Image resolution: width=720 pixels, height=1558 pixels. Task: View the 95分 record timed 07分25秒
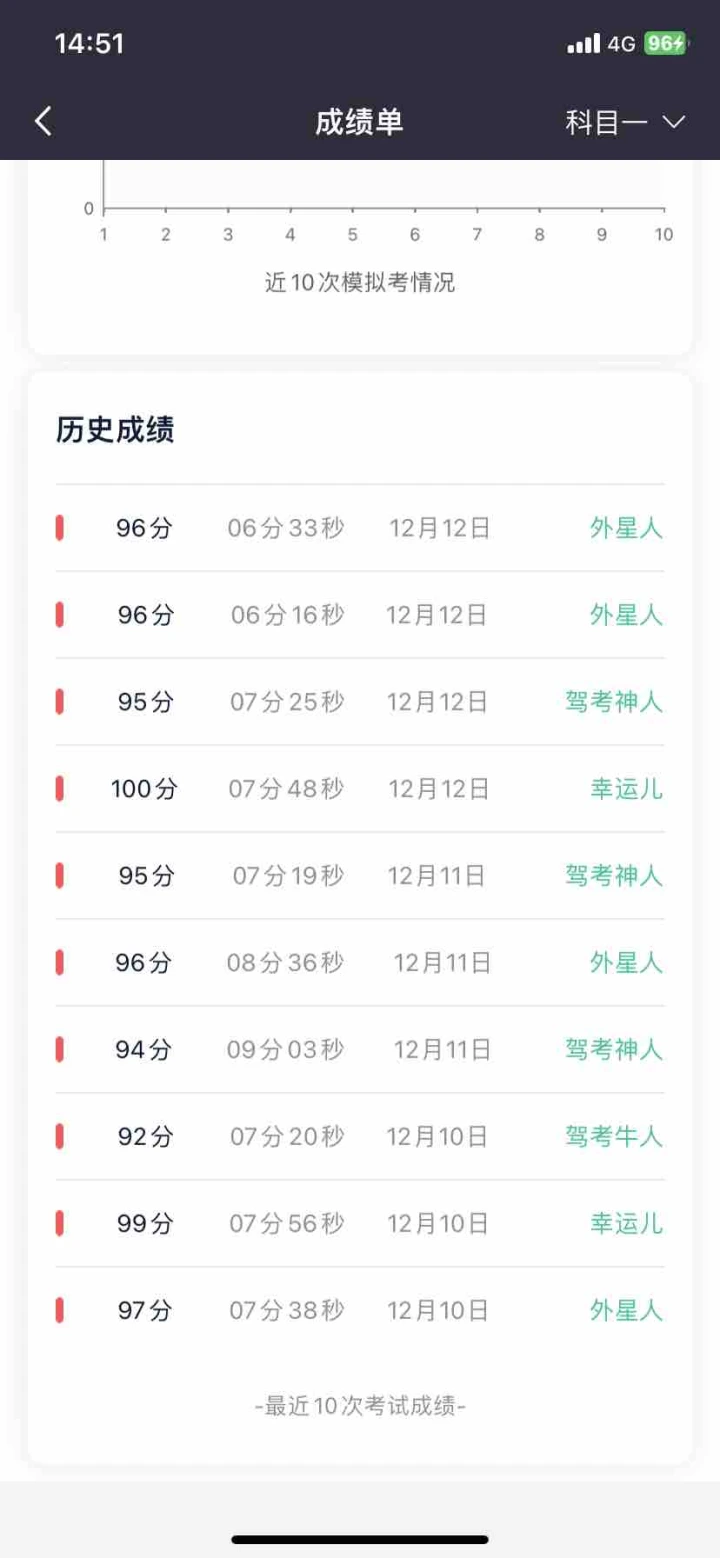coord(360,702)
